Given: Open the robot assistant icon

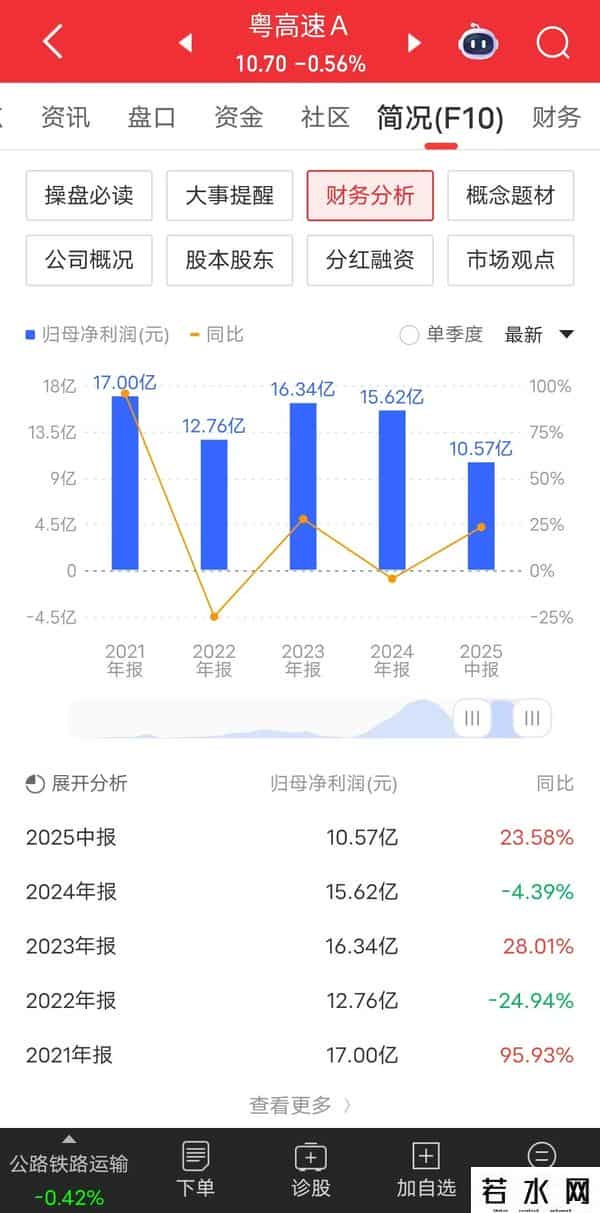Looking at the screenshot, I should click(480, 42).
